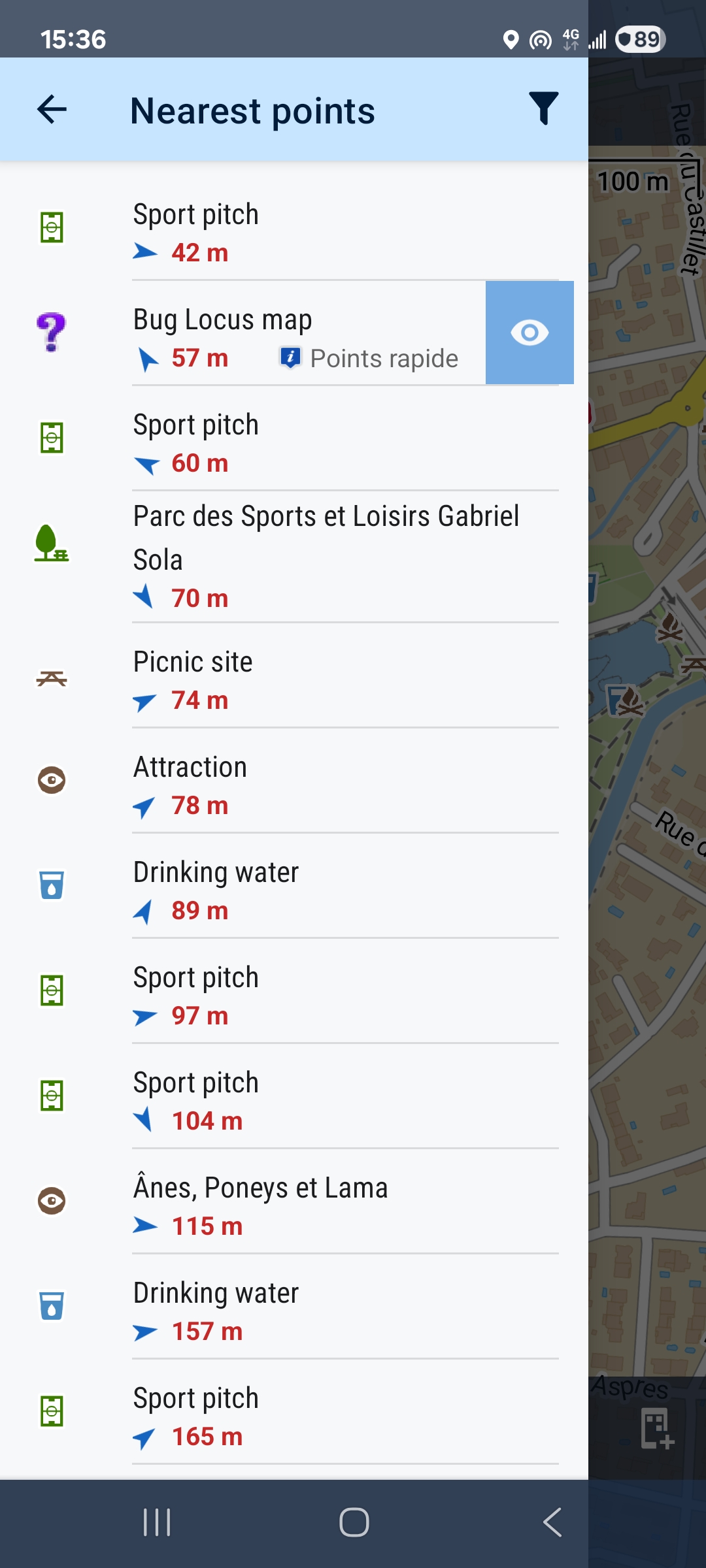Open Parc des Sports et Loisirs Gabriel Sola

pos(294,555)
